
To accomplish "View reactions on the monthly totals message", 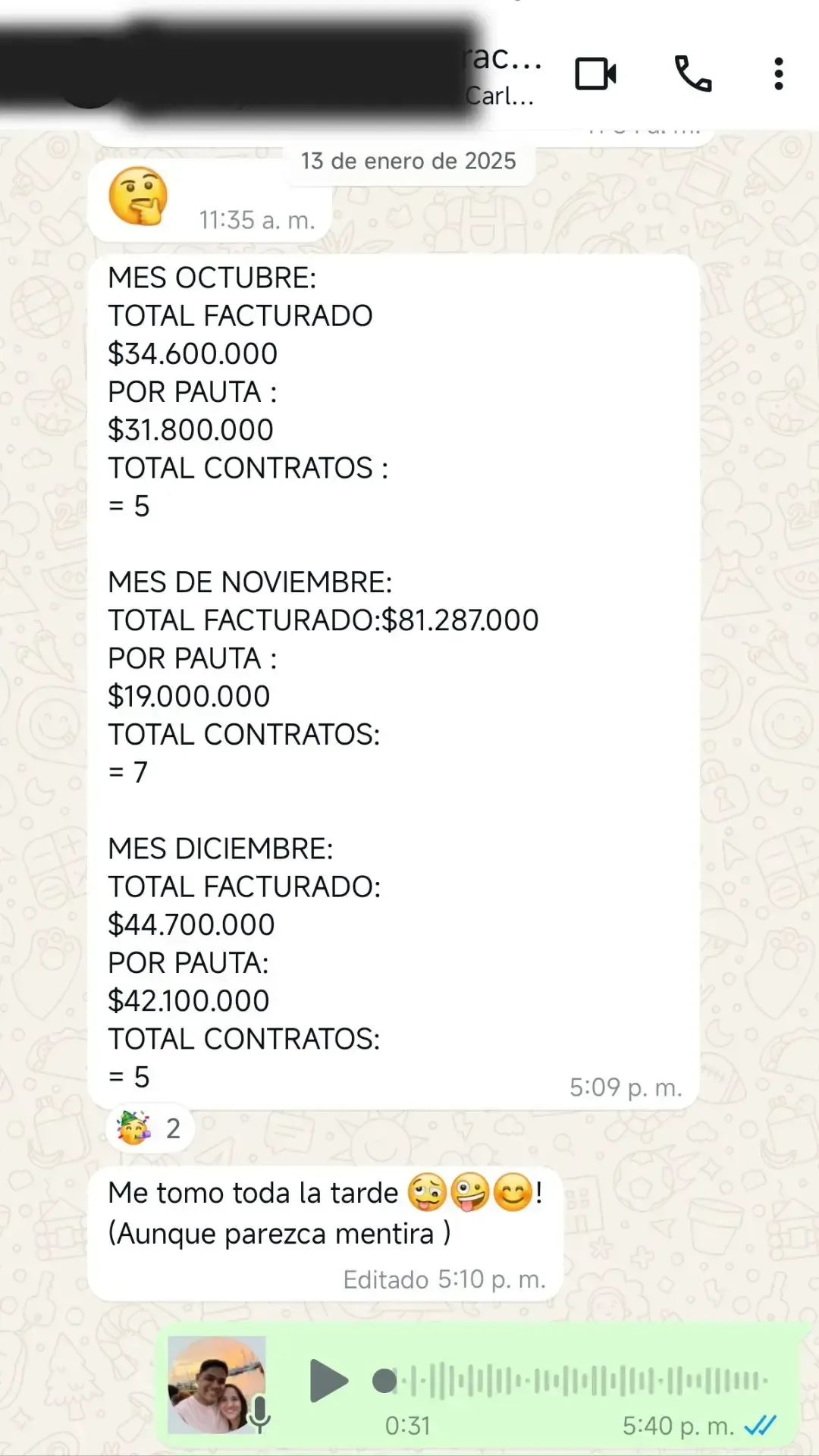I will coord(149,1128).
